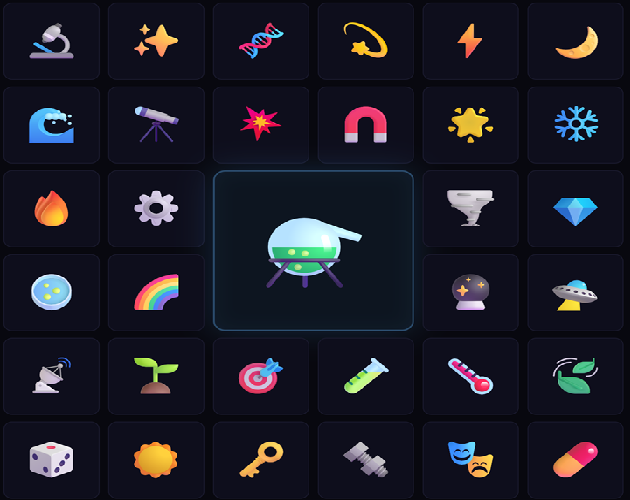
Task: Select the telescope icon tile
Action: [156, 124]
